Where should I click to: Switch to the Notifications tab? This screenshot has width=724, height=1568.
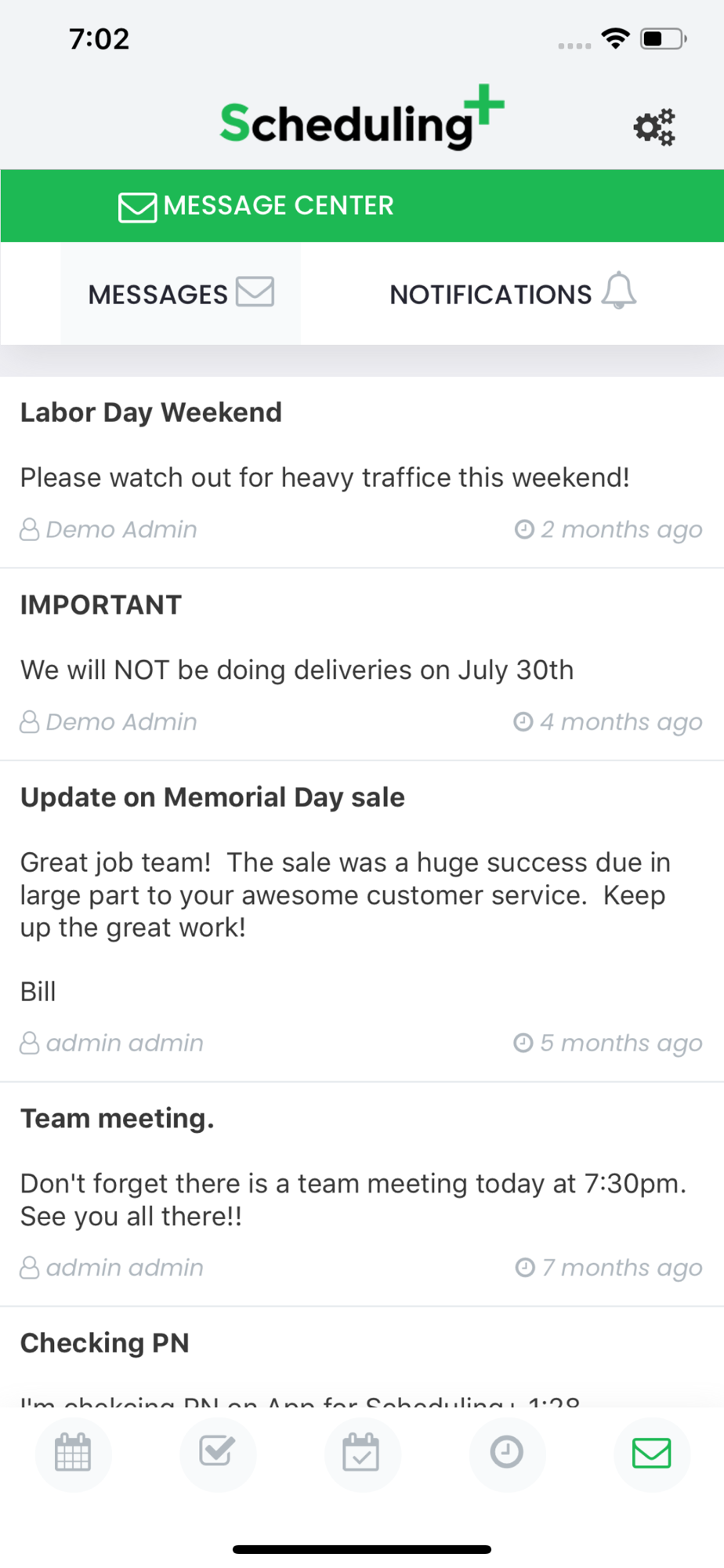pyautogui.click(x=512, y=293)
